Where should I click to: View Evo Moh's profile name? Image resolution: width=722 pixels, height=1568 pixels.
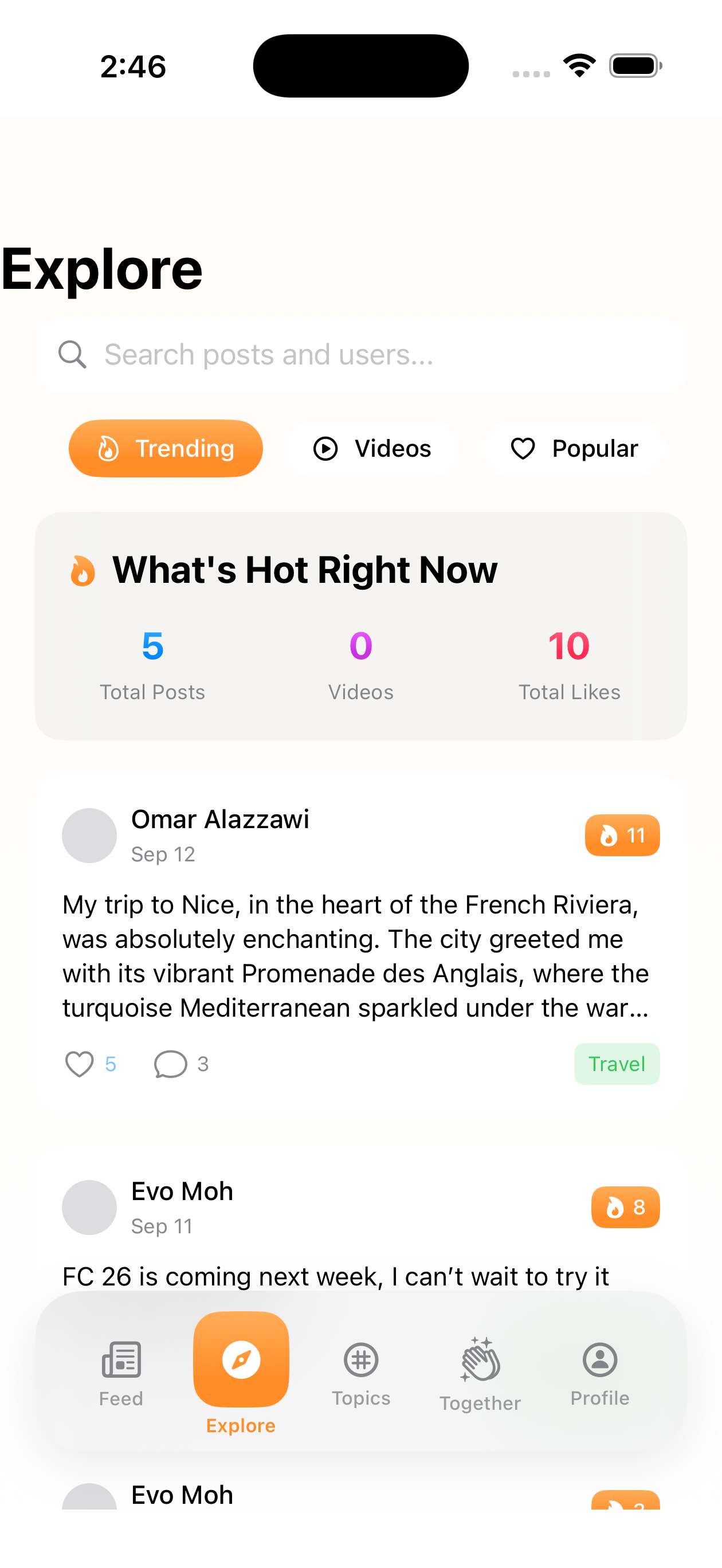182,1190
